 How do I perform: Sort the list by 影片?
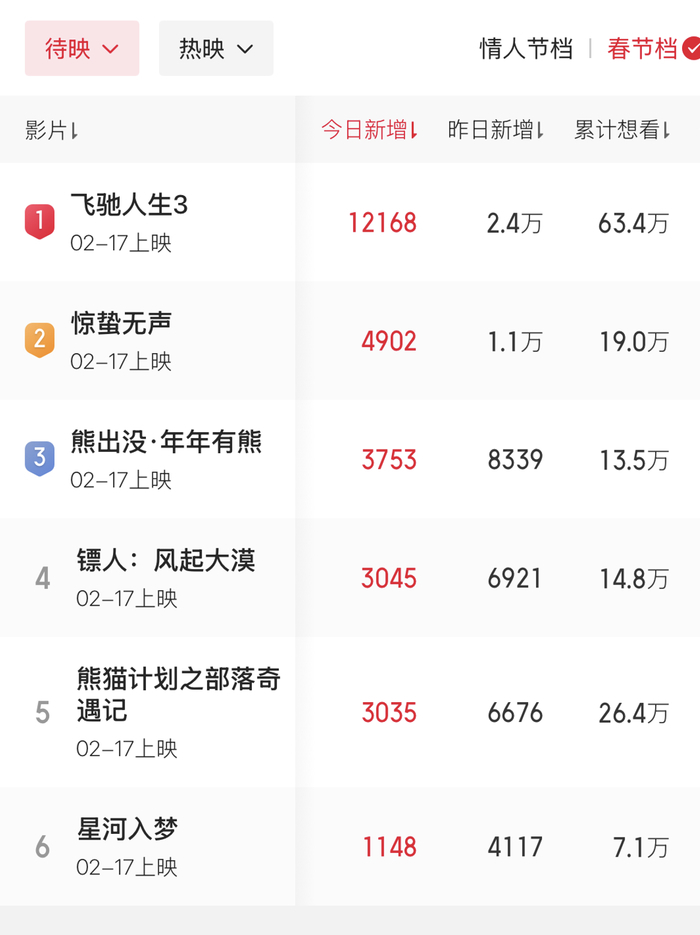tap(52, 130)
